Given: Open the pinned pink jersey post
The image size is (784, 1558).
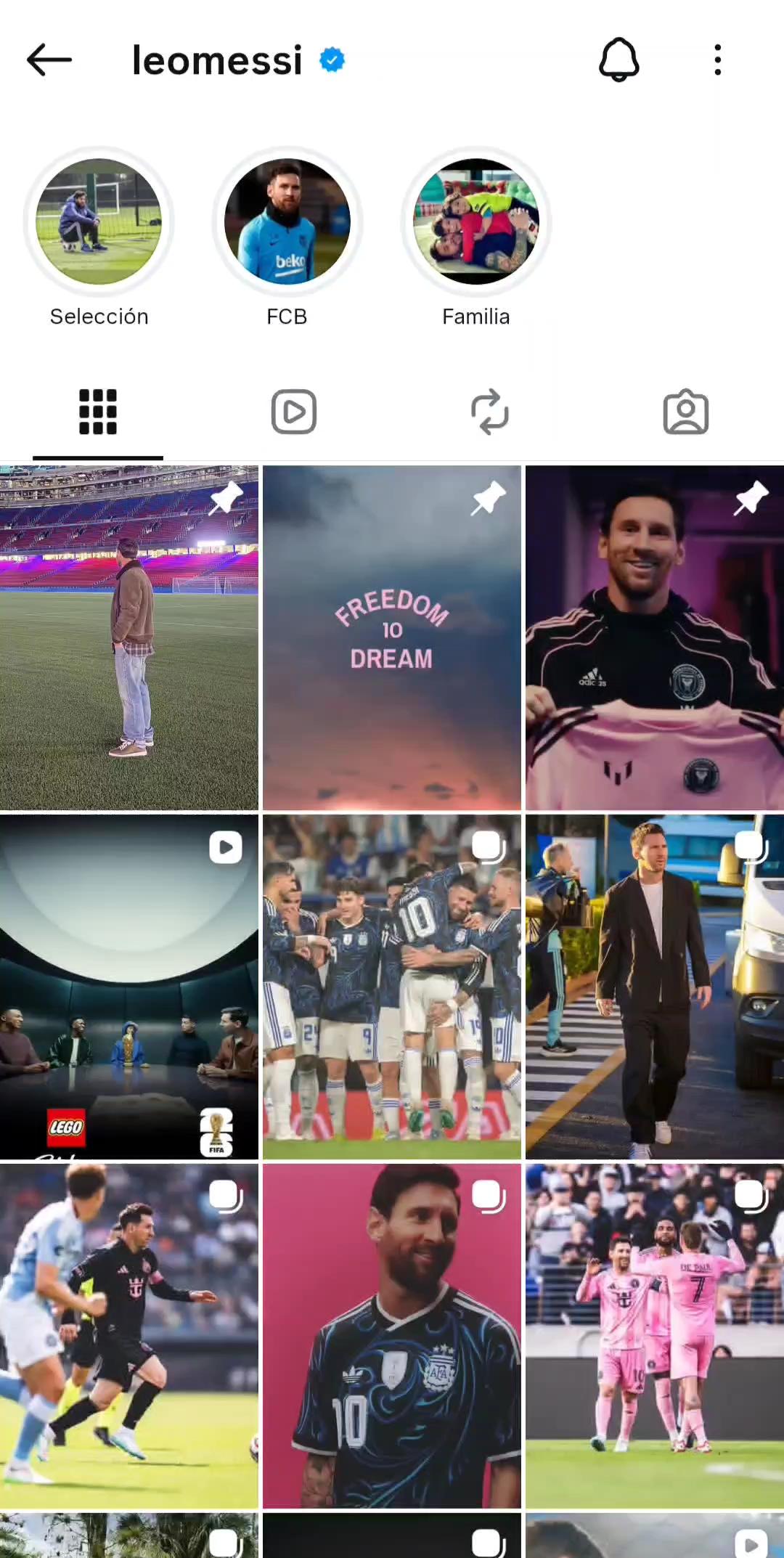Looking at the screenshot, I should (654, 637).
